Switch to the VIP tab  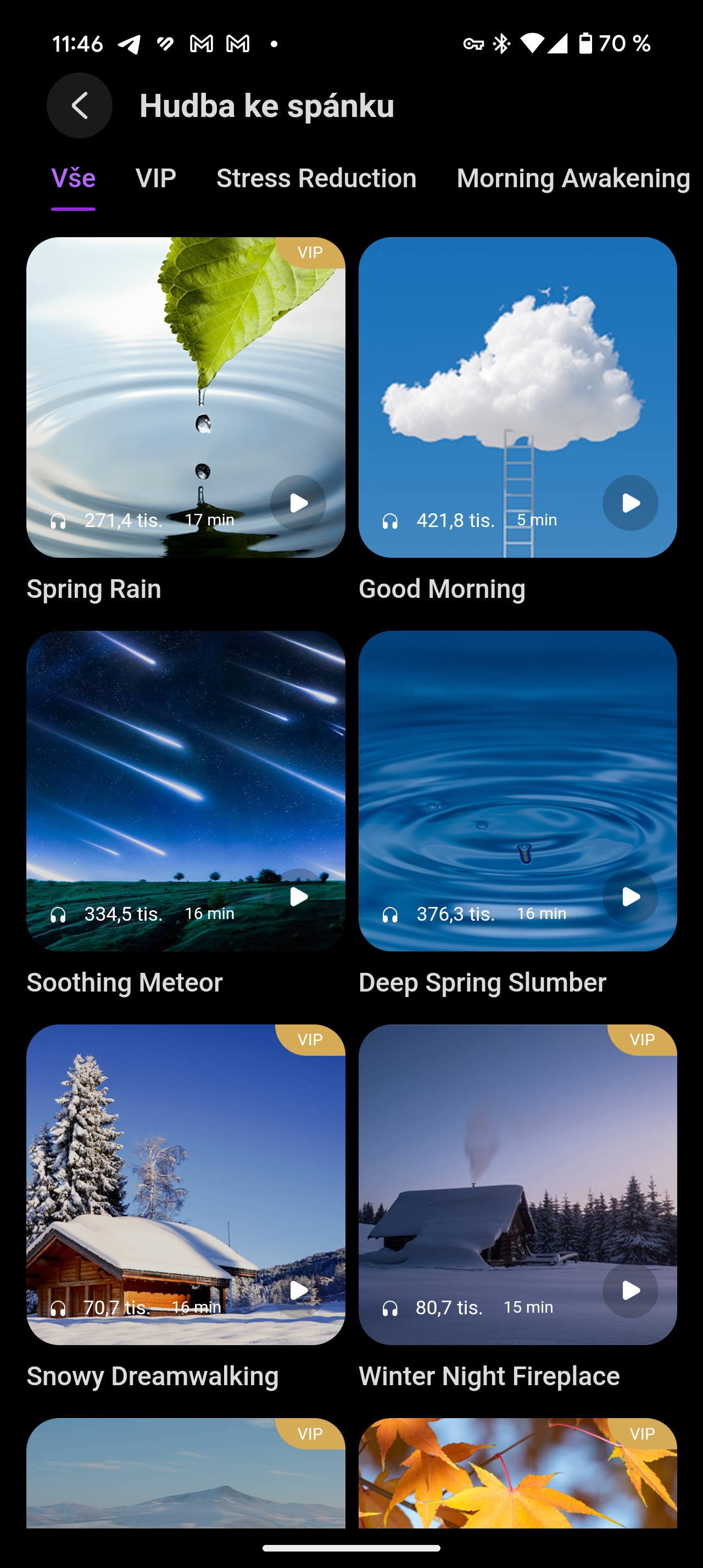(156, 178)
